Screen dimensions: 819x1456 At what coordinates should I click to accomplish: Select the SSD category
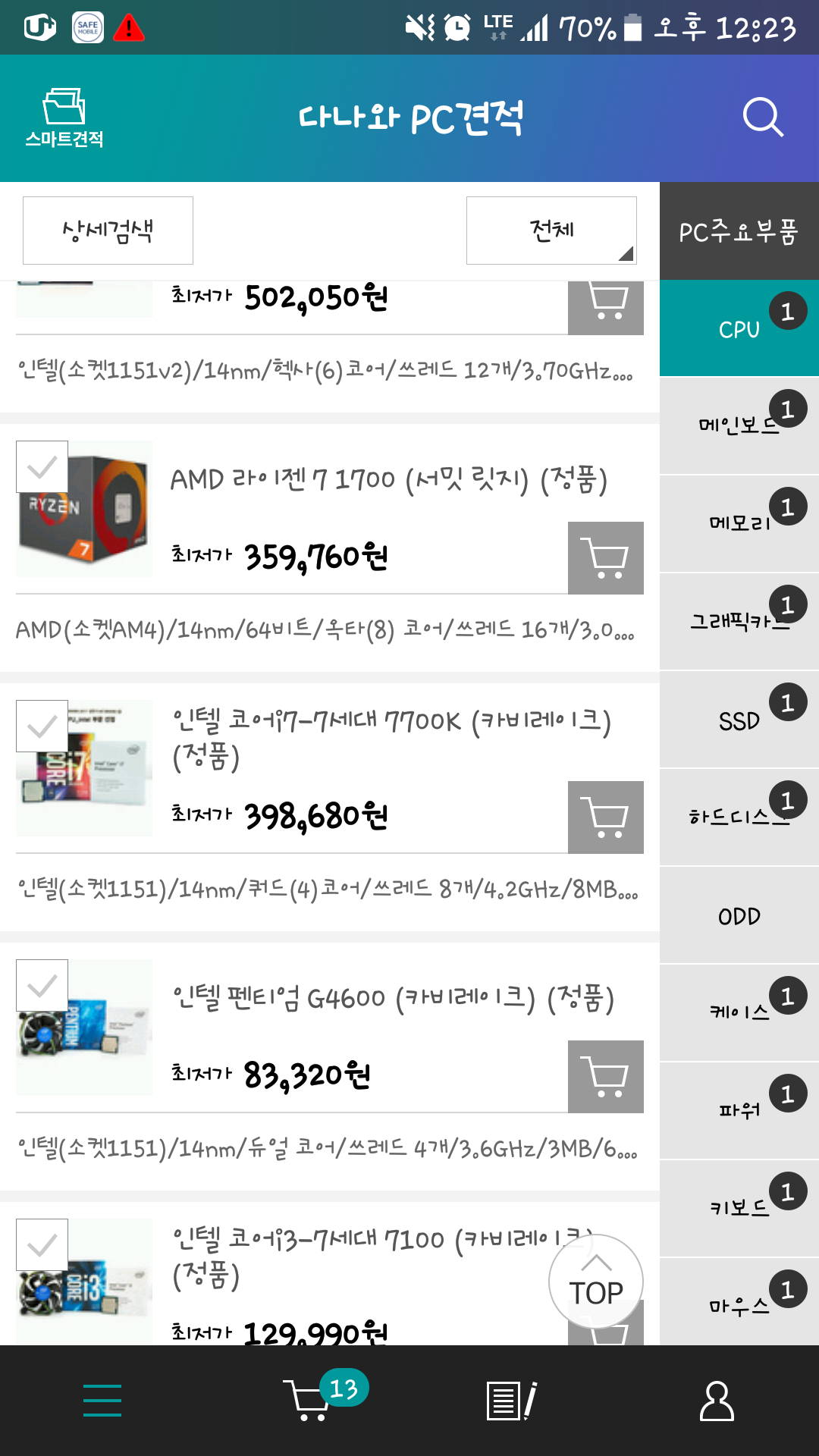[739, 720]
